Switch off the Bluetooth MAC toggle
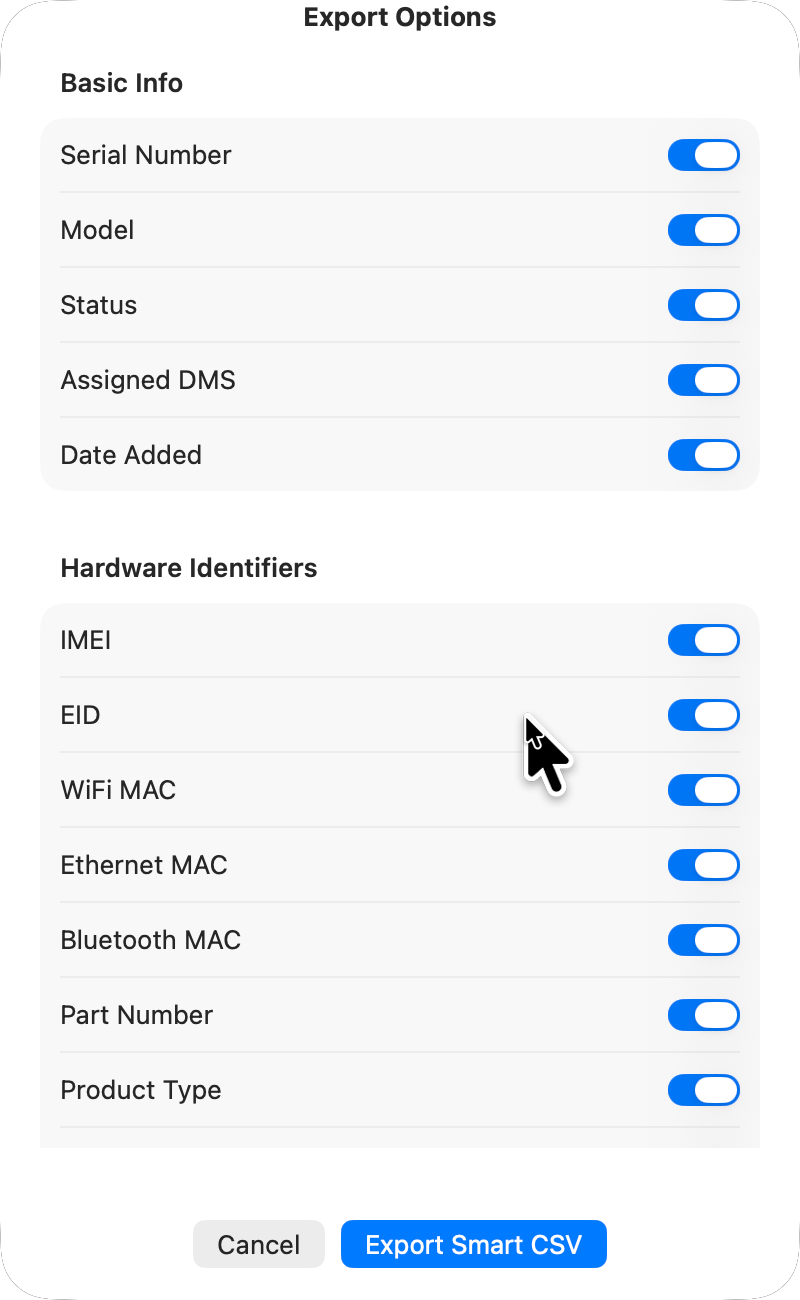 tap(703, 940)
